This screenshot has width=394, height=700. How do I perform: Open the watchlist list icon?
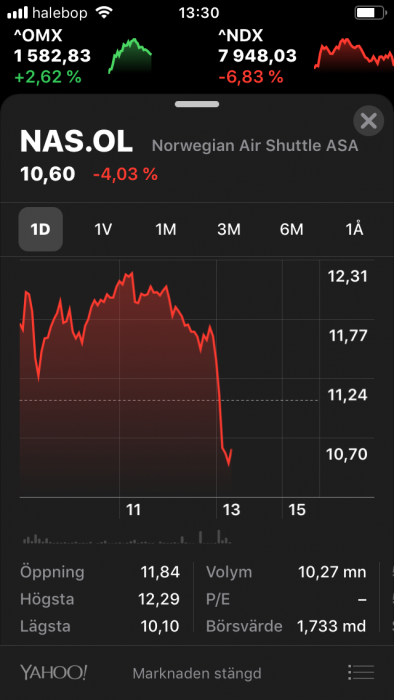coord(361,672)
